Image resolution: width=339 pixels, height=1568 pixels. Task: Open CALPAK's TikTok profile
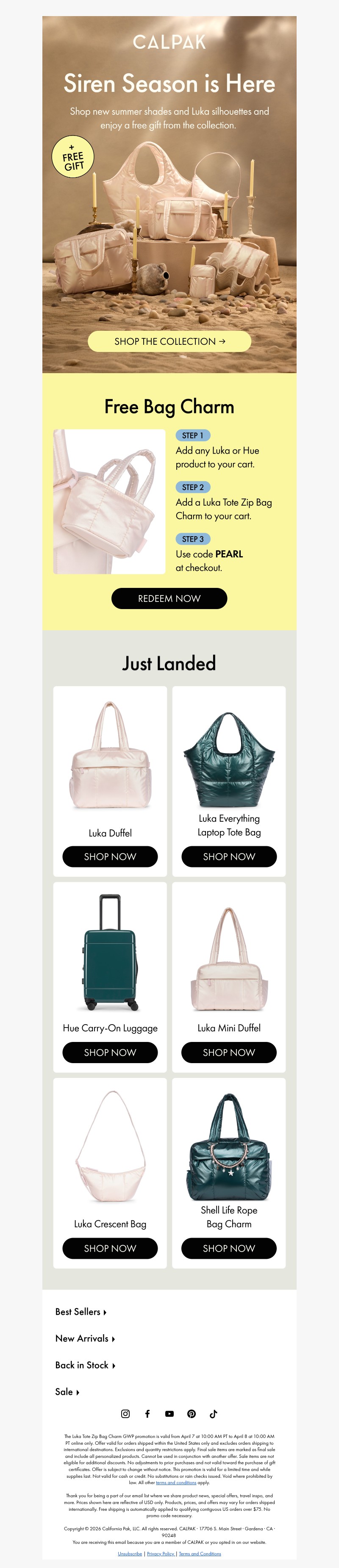tap(213, 1414)
